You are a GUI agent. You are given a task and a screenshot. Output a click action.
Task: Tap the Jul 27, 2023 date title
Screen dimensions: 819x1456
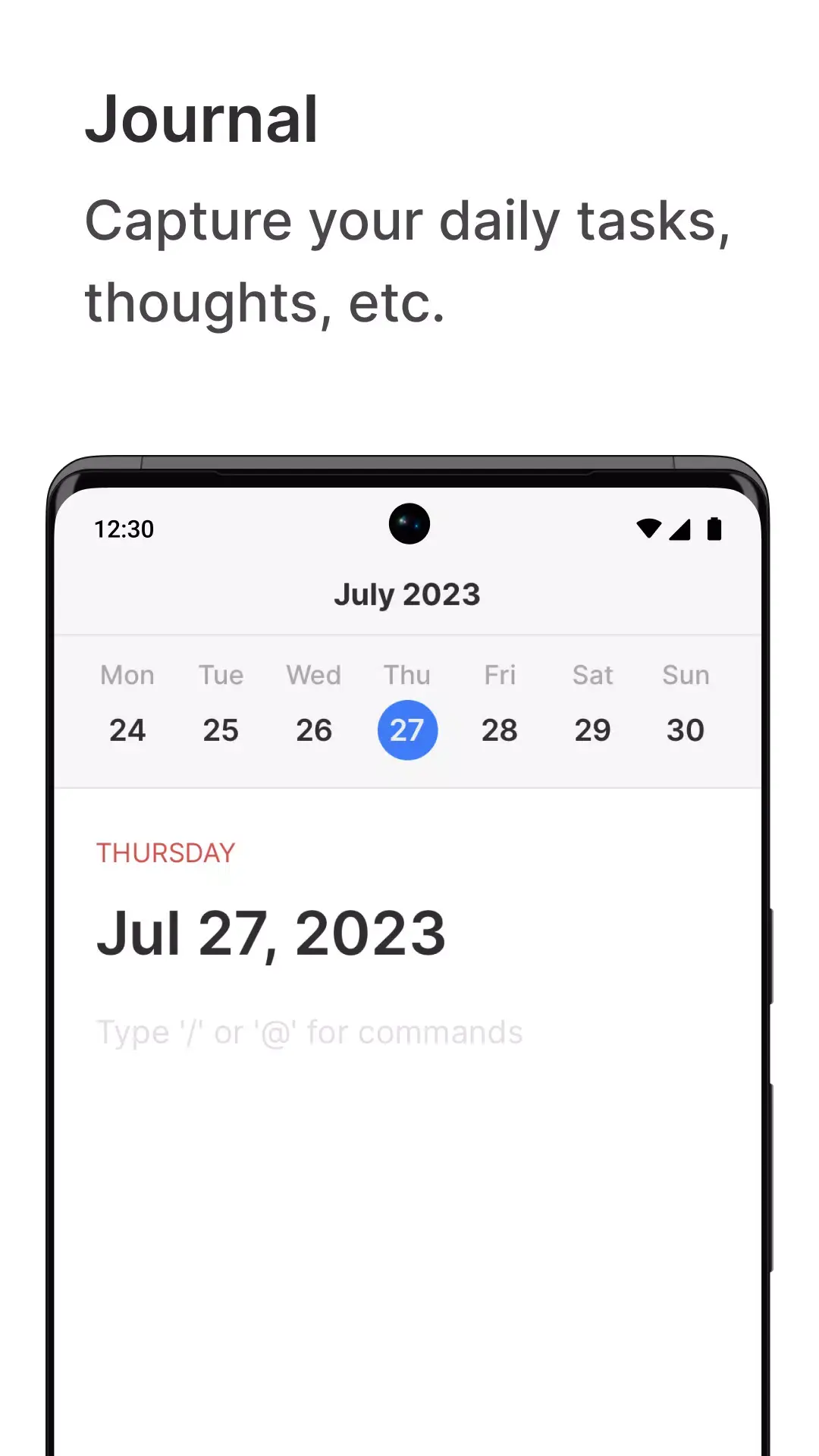point(271,931)
